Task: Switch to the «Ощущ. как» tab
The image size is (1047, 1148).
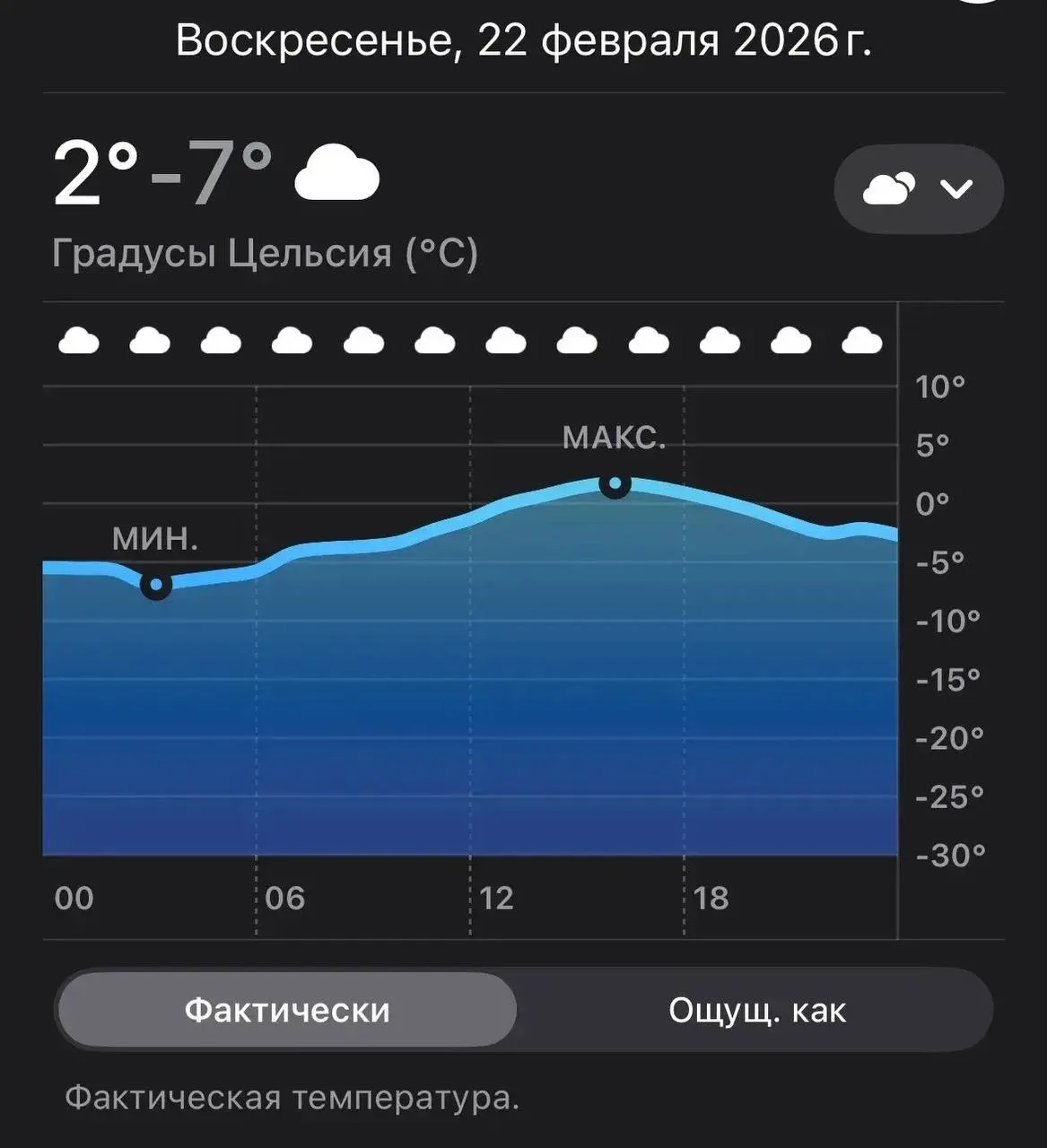Action: click(x=756, y=1011)
